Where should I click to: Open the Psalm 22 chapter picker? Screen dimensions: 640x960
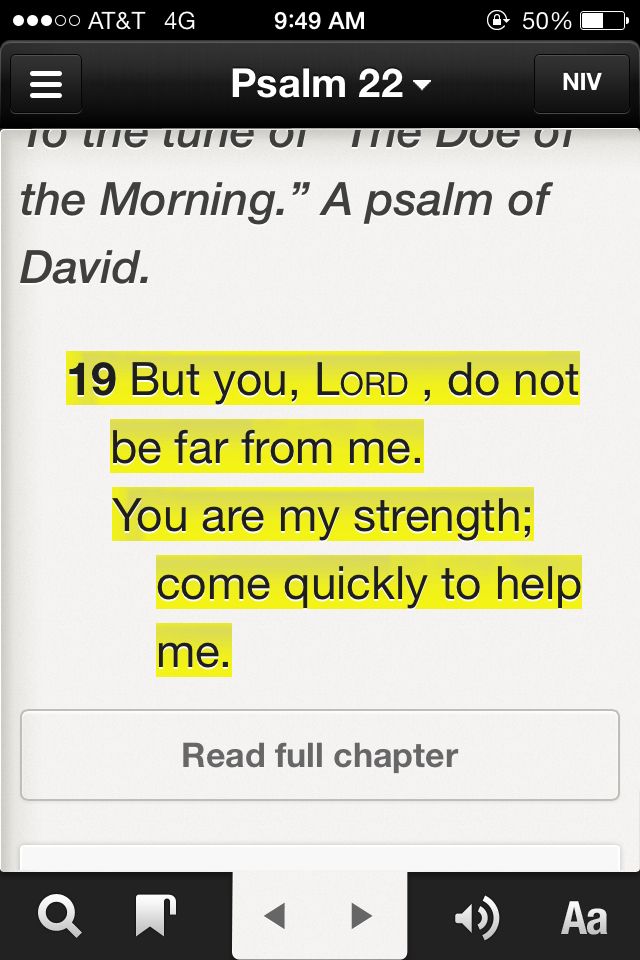(330, 84)
